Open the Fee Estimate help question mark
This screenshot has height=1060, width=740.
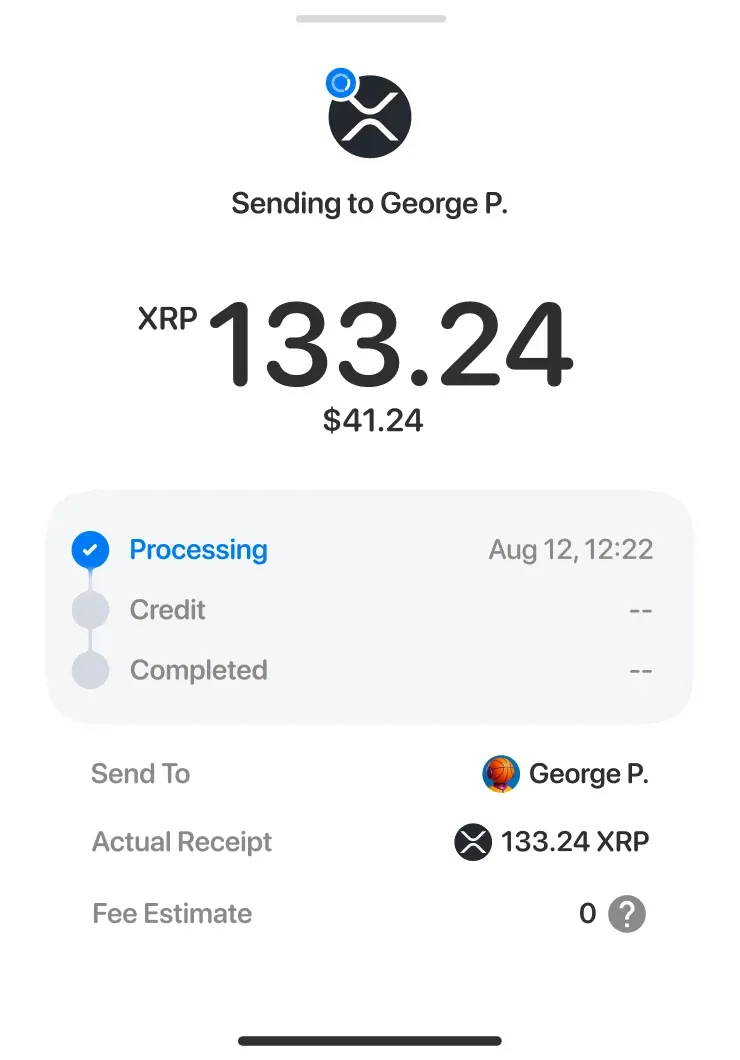(627, 913)
